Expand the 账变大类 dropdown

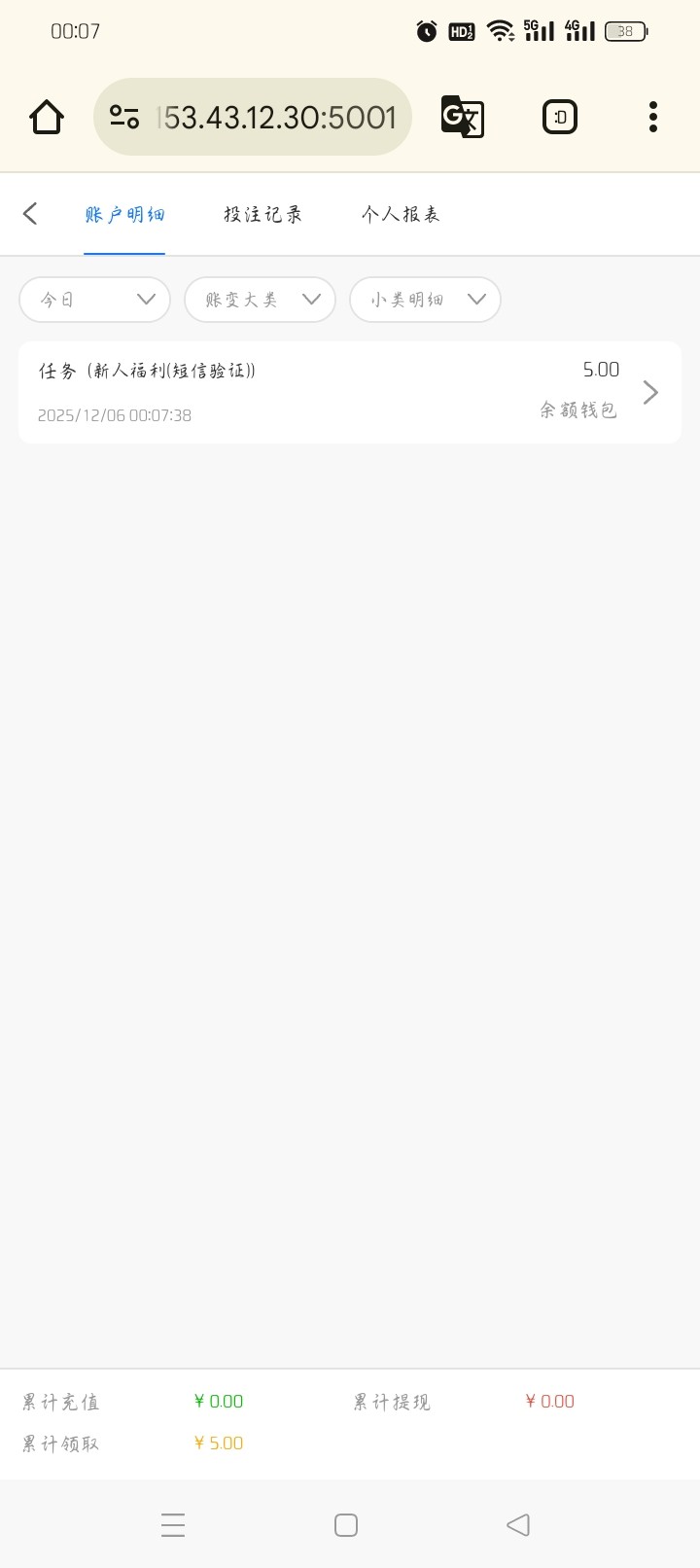click(x=260, y=300)
